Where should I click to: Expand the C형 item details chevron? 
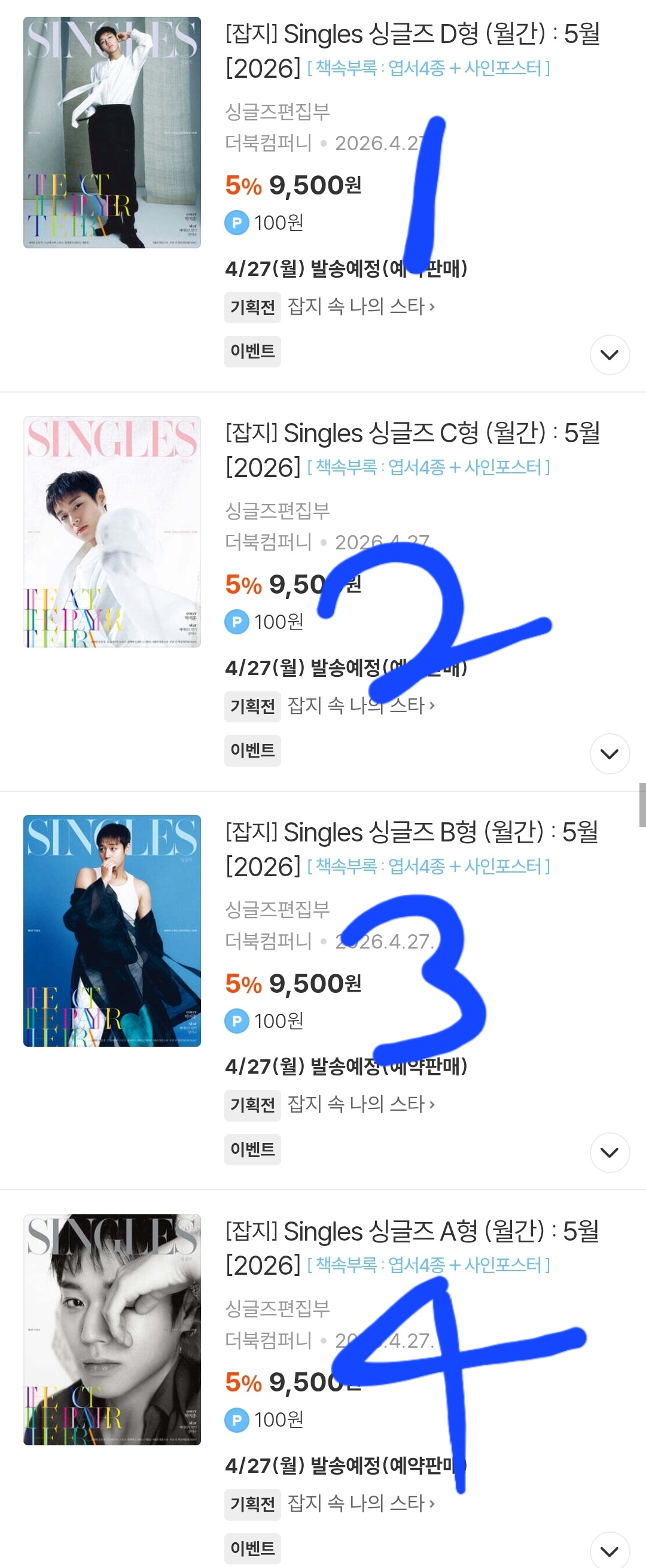pos(609,753)
